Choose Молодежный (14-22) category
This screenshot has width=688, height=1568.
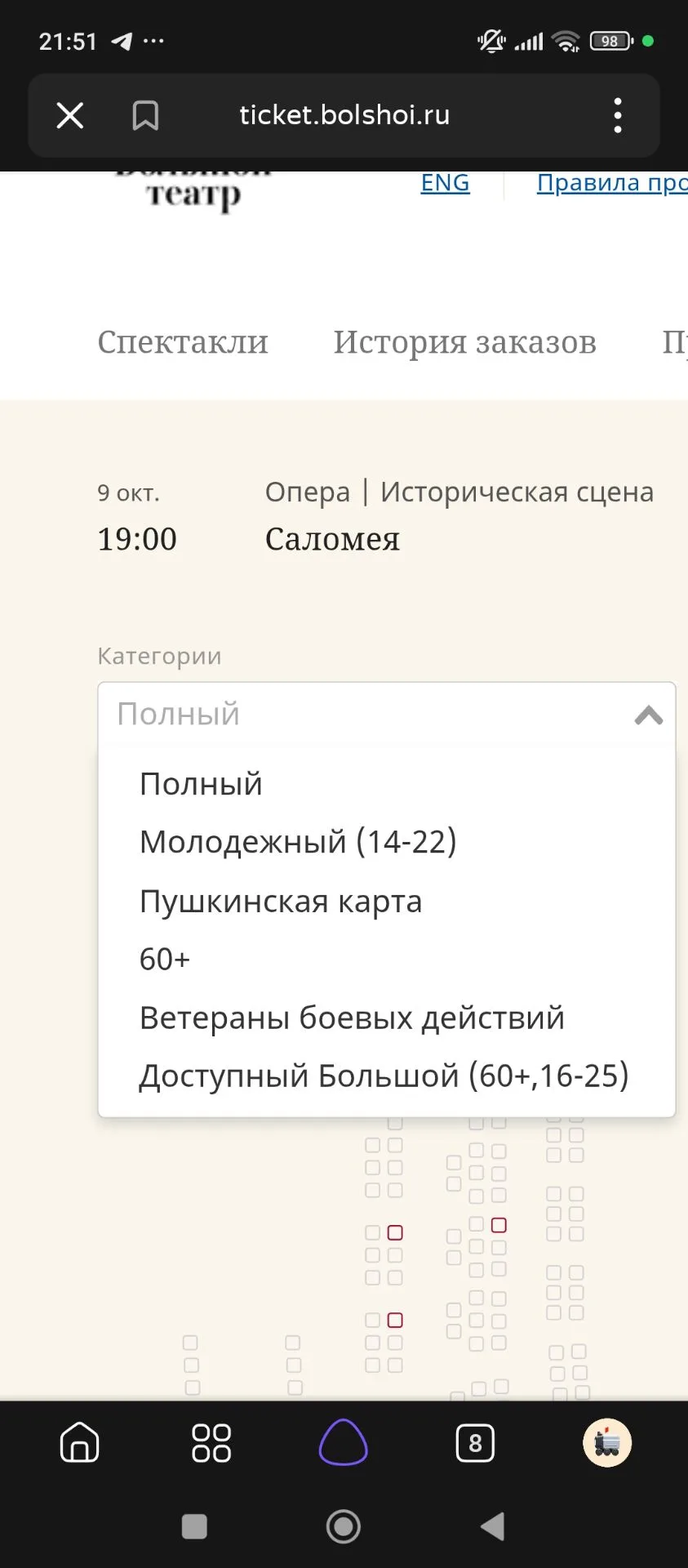pyautogui.click(x=298, y=842)
